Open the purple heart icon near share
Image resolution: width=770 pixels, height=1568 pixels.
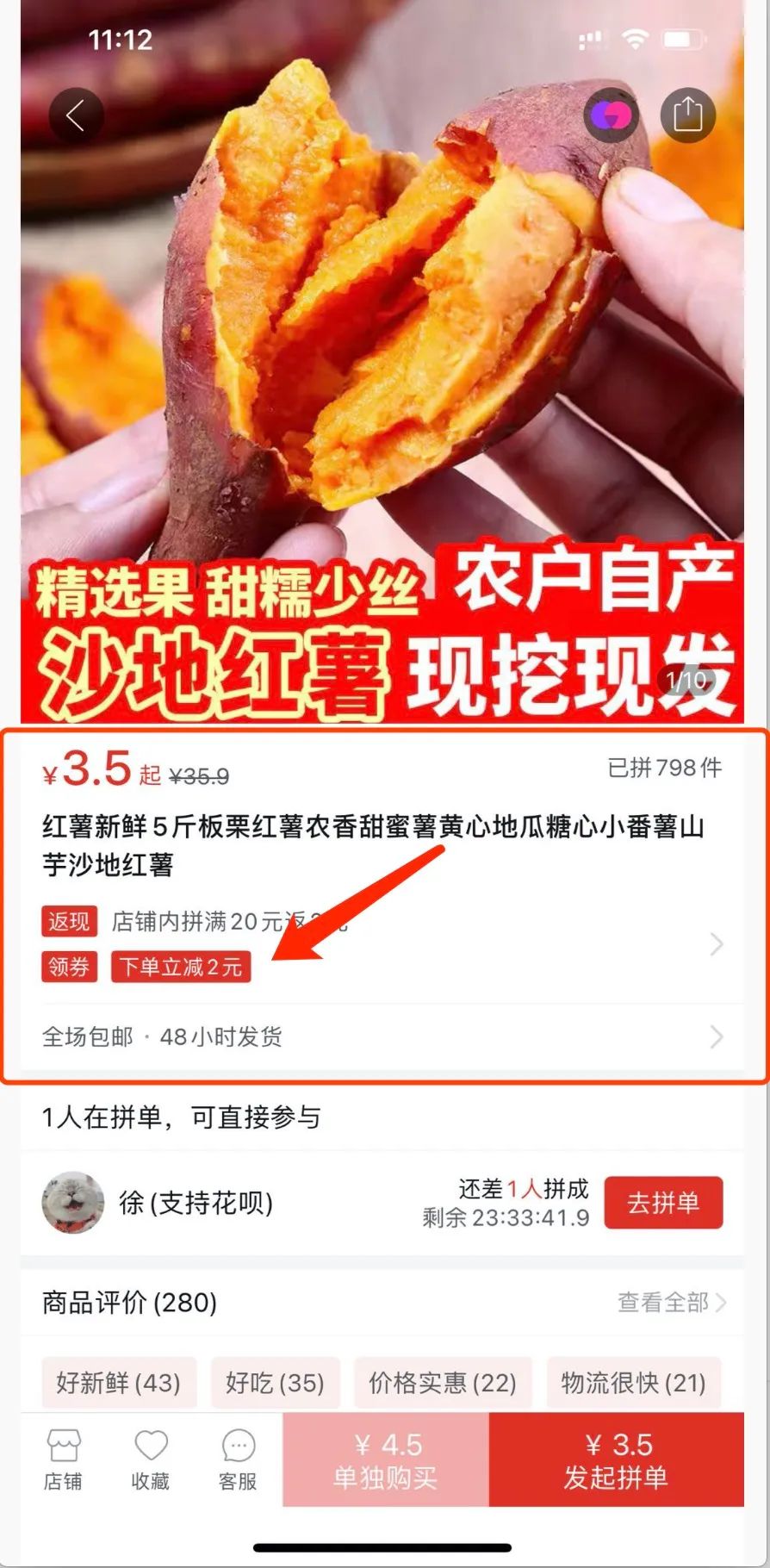(x=611, y=115)
